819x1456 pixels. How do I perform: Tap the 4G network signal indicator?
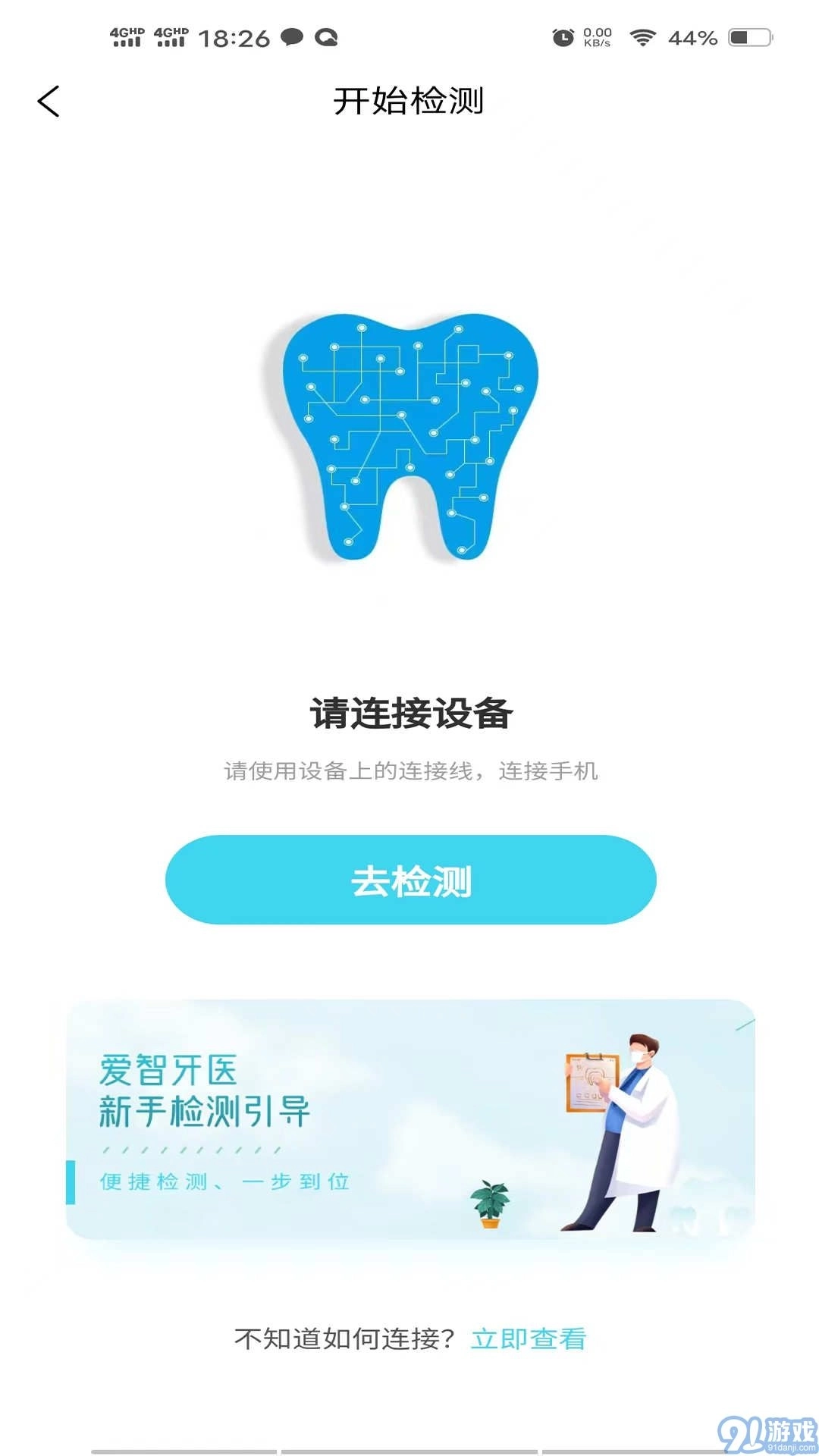[125, 36]
